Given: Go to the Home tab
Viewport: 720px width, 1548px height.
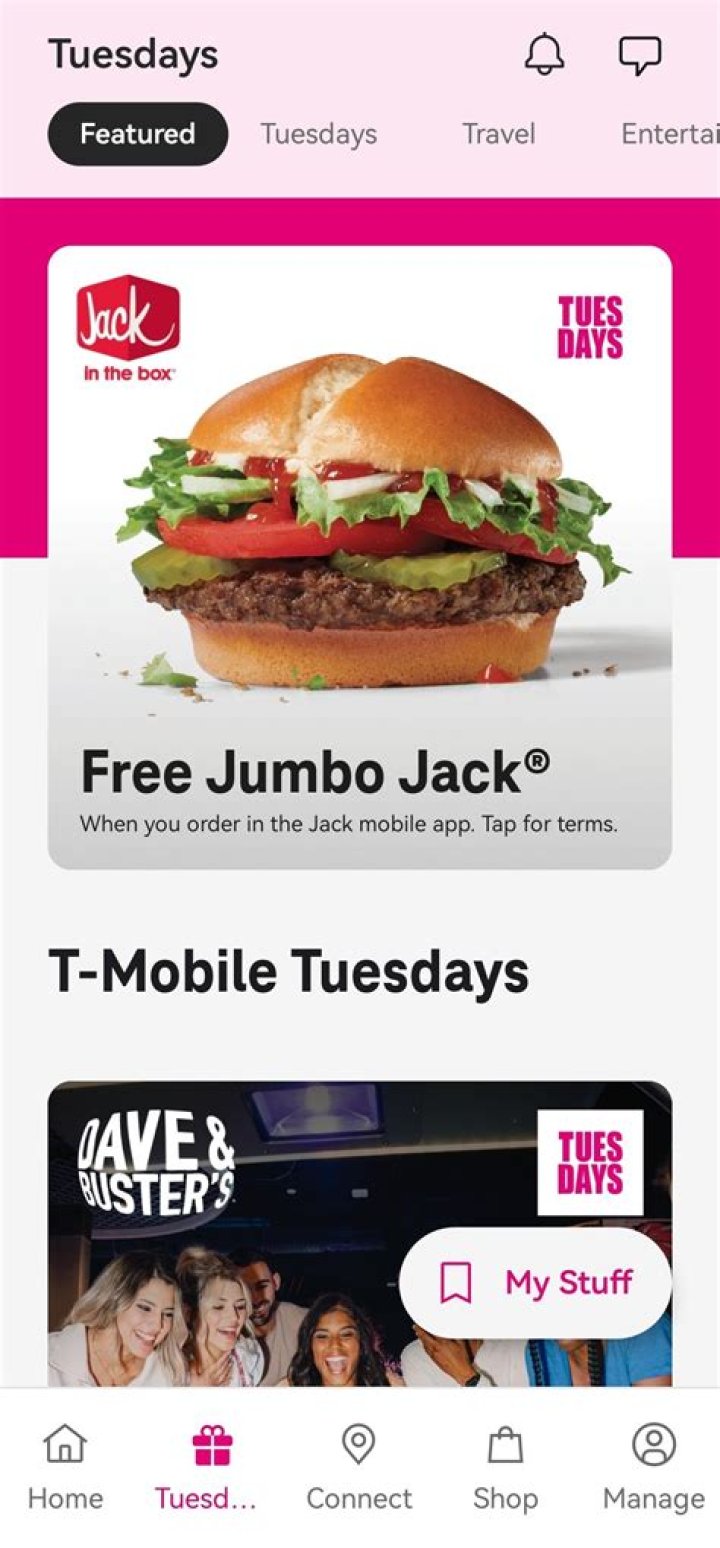Looking at the screenshot, I should click(65, 1467).
